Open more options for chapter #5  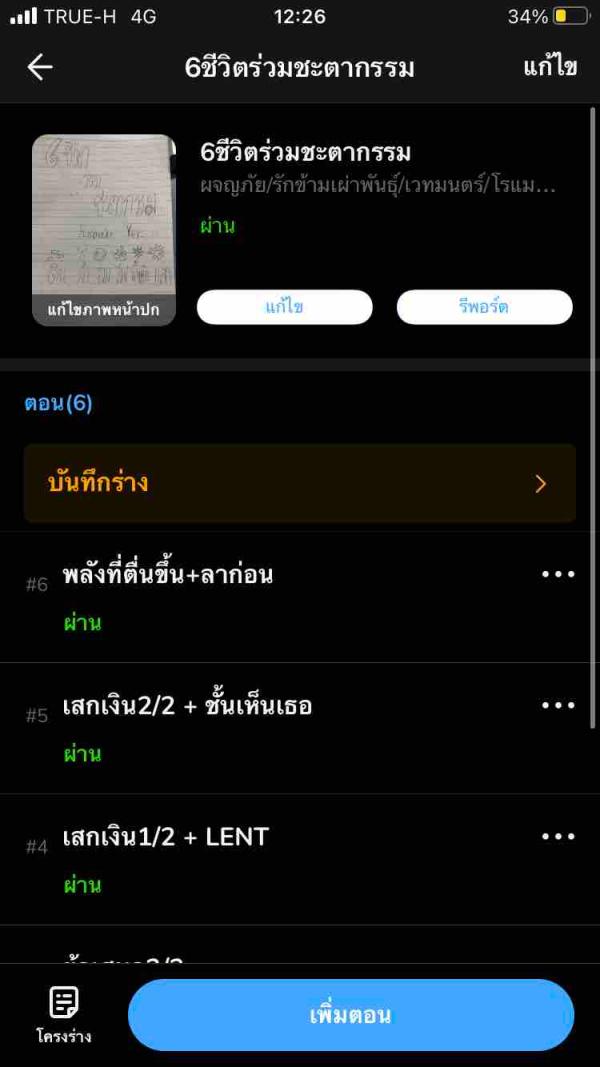point(557,706)
